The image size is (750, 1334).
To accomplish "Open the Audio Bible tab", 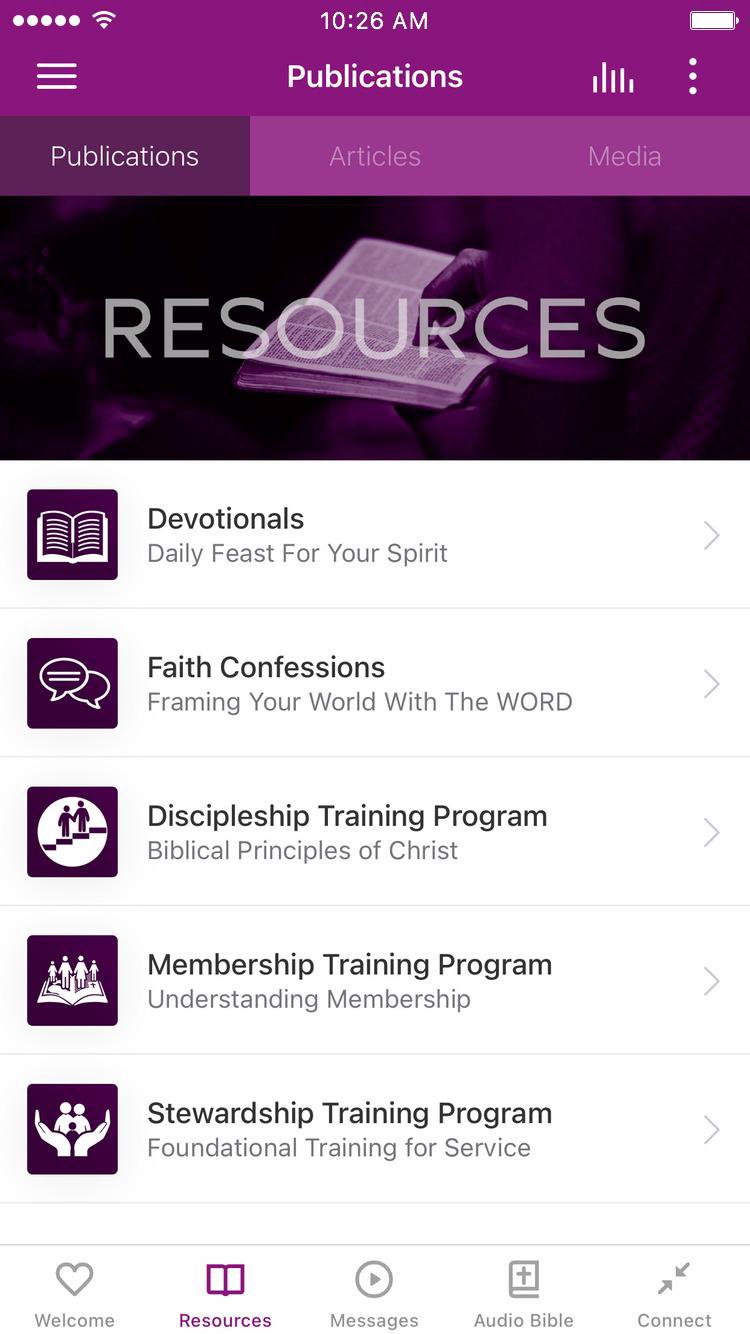I will tap(524, 1294).
